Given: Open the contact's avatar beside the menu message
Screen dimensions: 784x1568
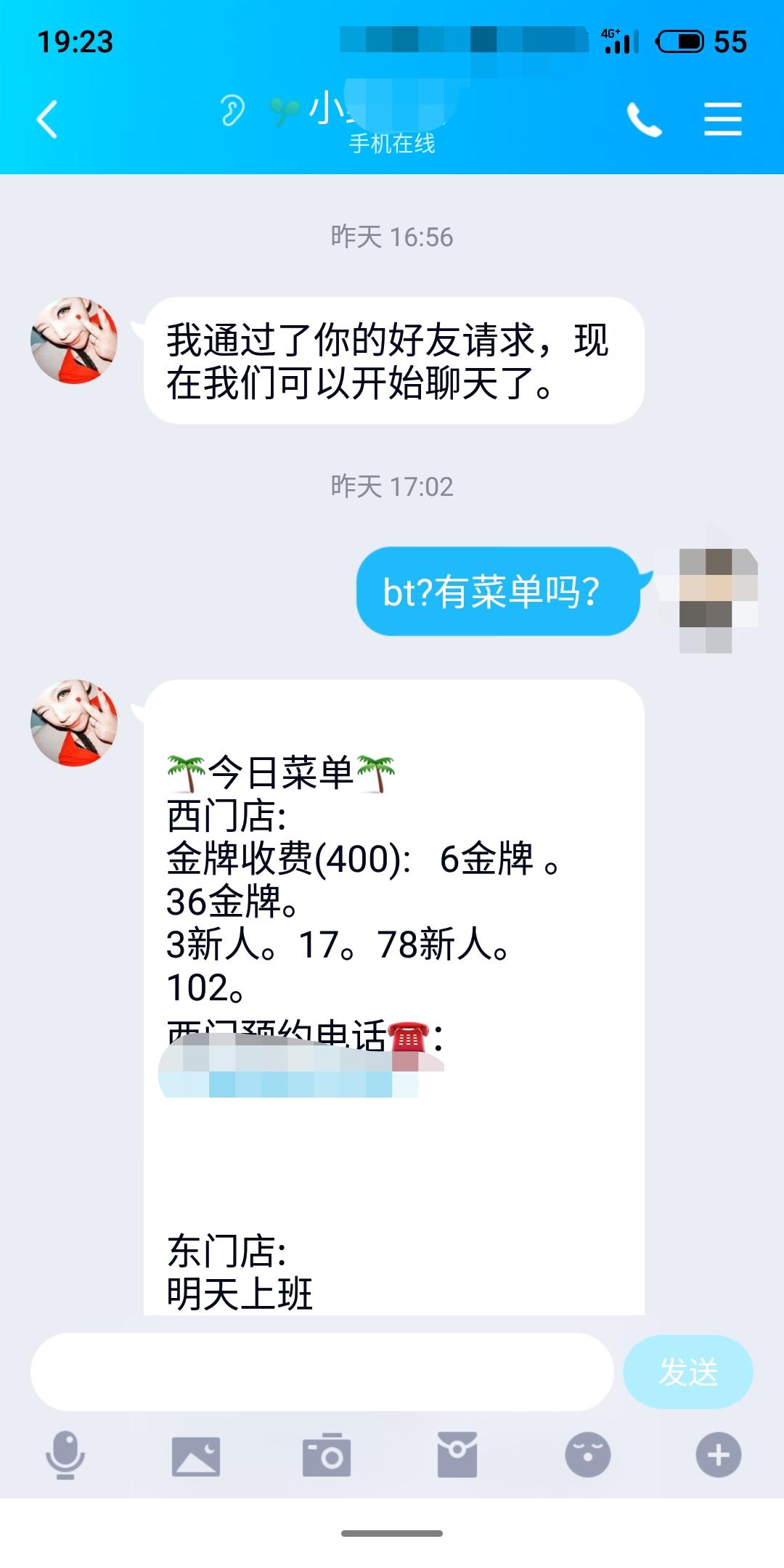Looking at the screenshot, I should tap(74, 723).
